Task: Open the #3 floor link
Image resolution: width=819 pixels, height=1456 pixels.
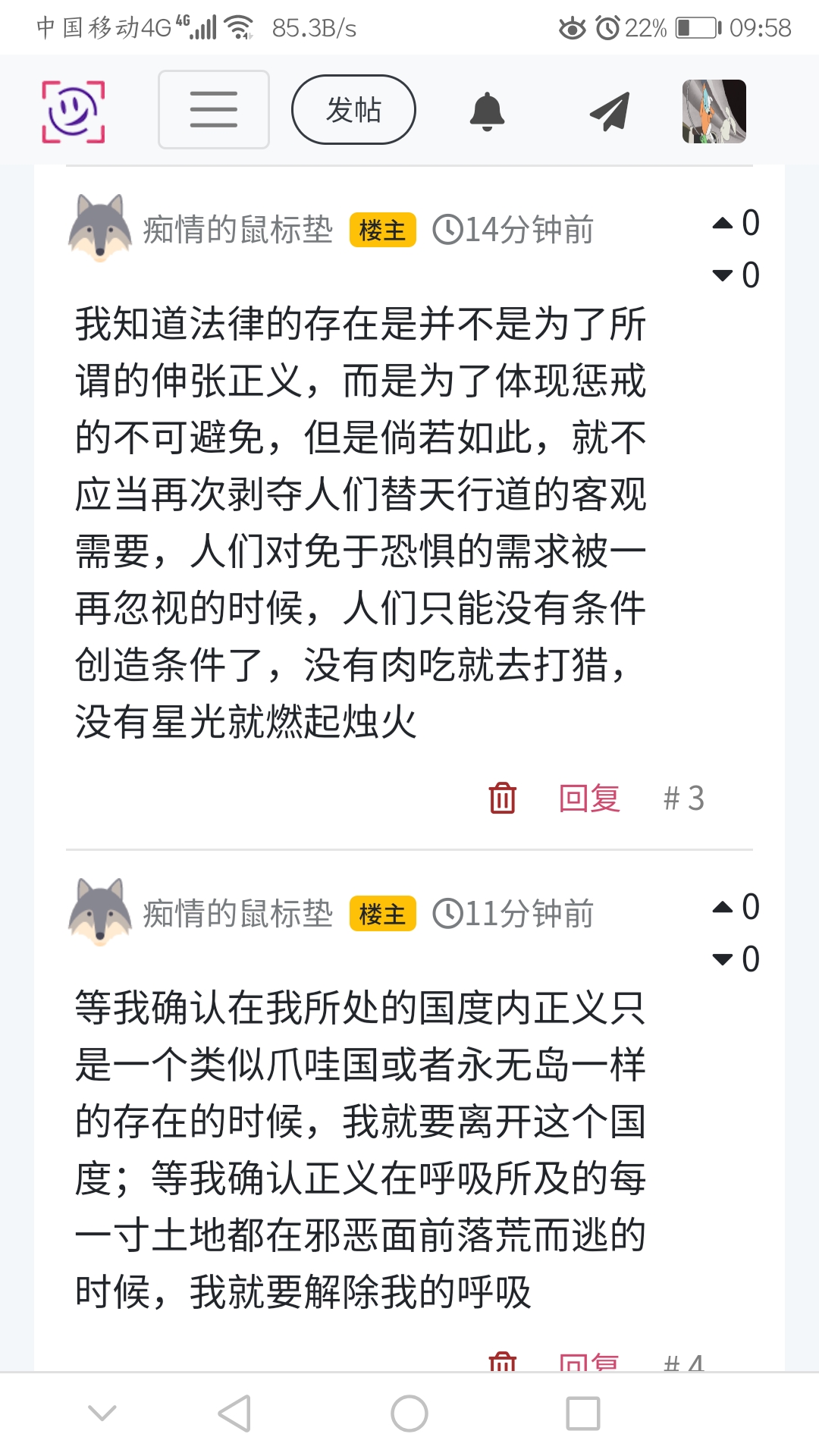Action: [683, 798]
